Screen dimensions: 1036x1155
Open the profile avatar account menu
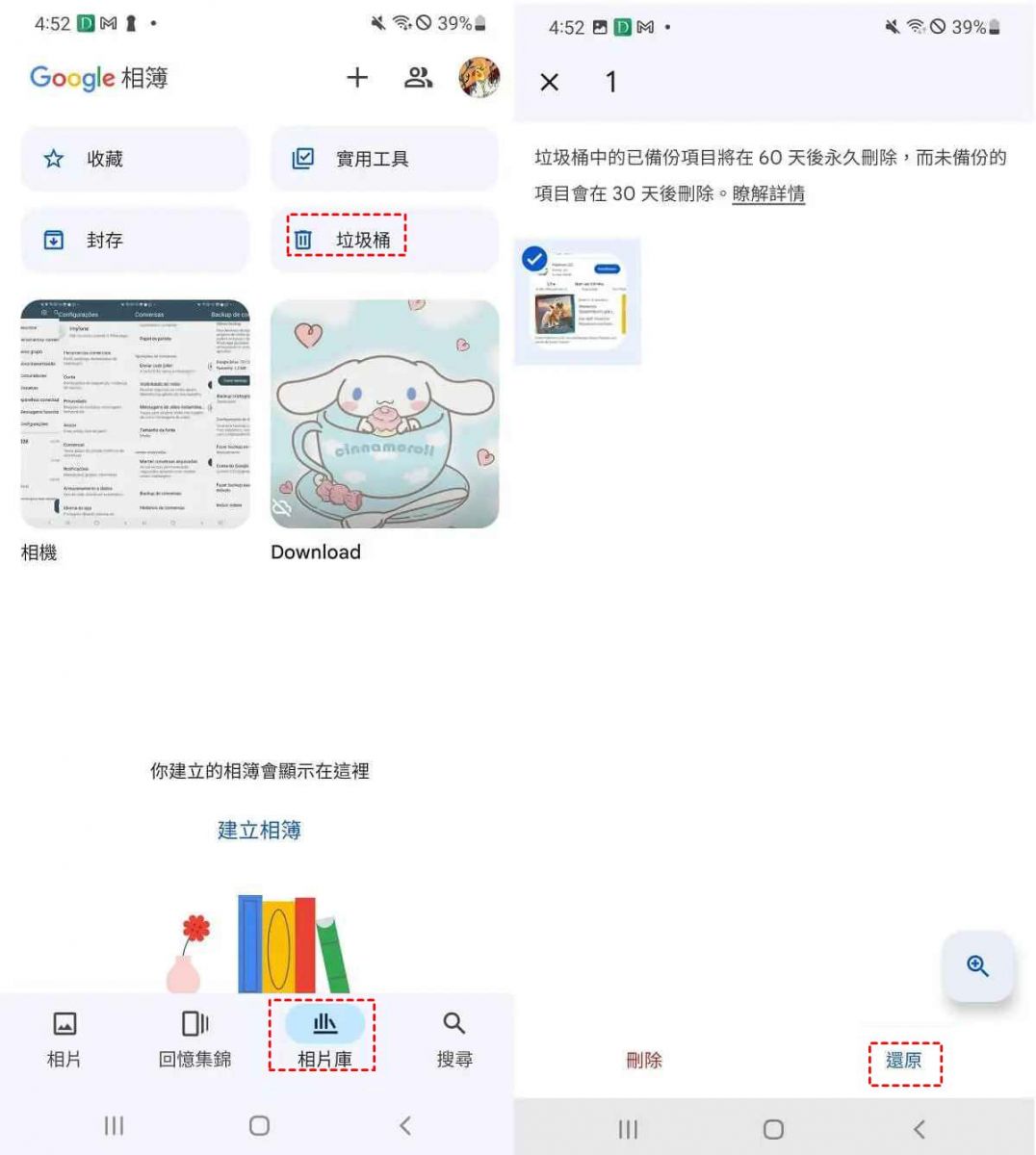pyautogui.click(x=479, y=78)
